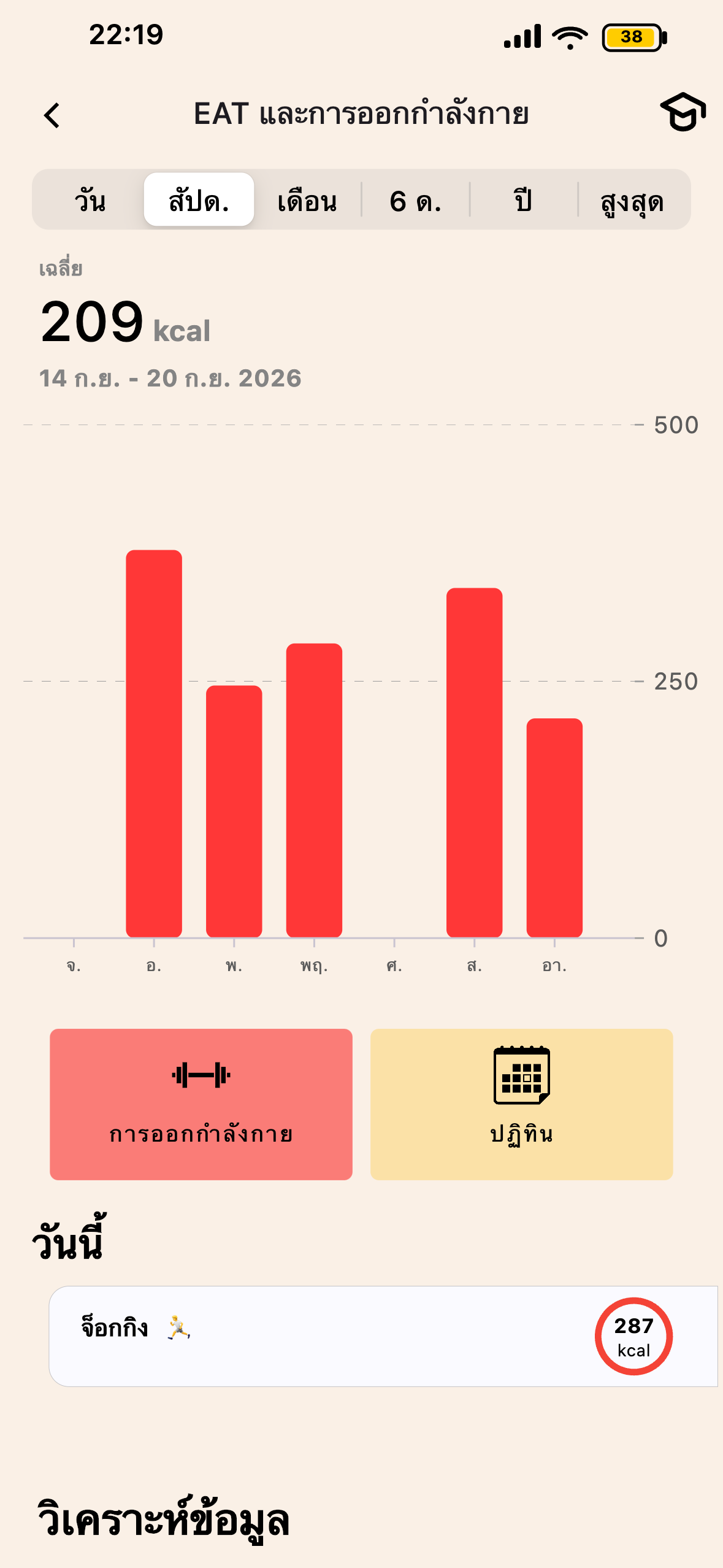The height and width of the screenshot is (1568, 723).
Task: Select the 6 ด. range
Action: pyautogui.click(x=416, y=200)
